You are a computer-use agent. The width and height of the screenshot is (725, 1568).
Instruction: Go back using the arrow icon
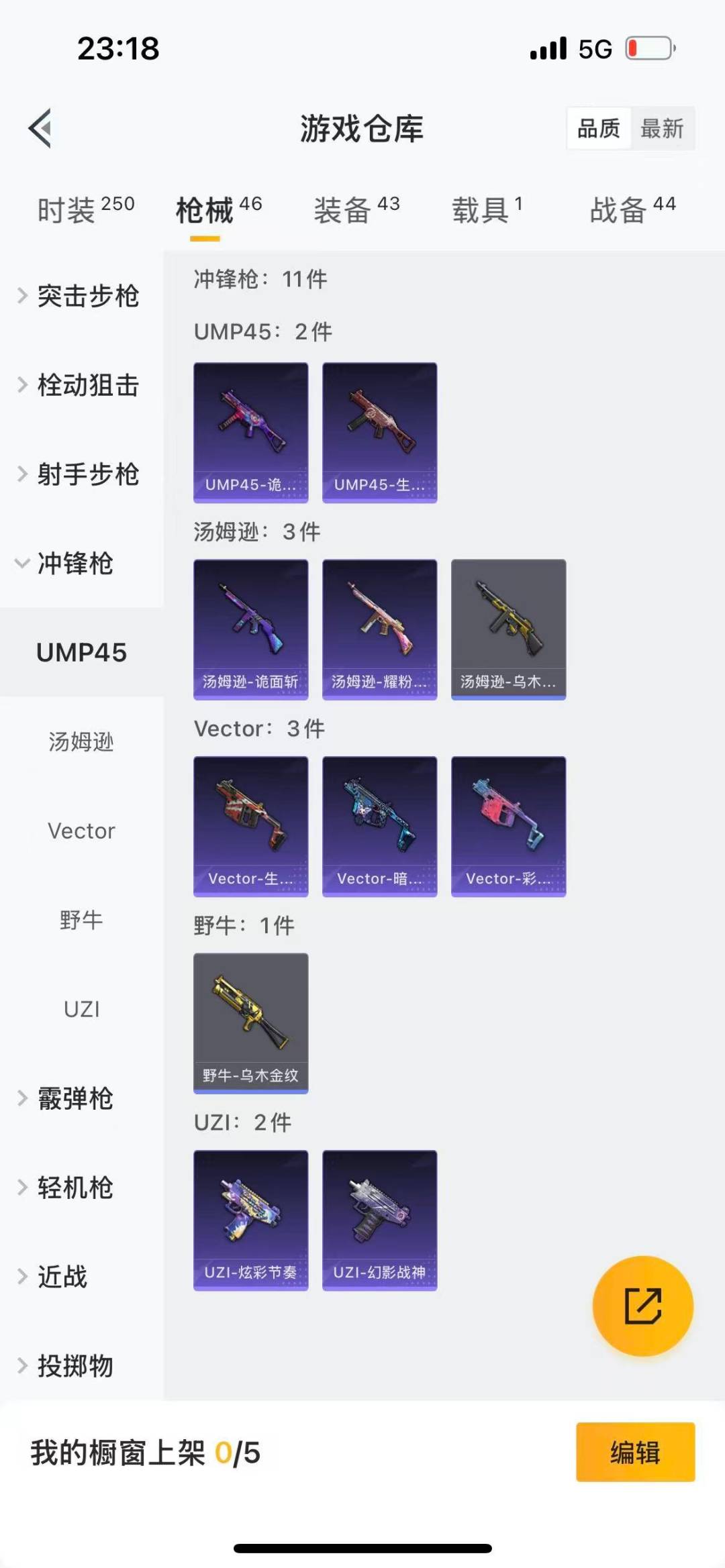pyautogui.click(x=40, y=128)
